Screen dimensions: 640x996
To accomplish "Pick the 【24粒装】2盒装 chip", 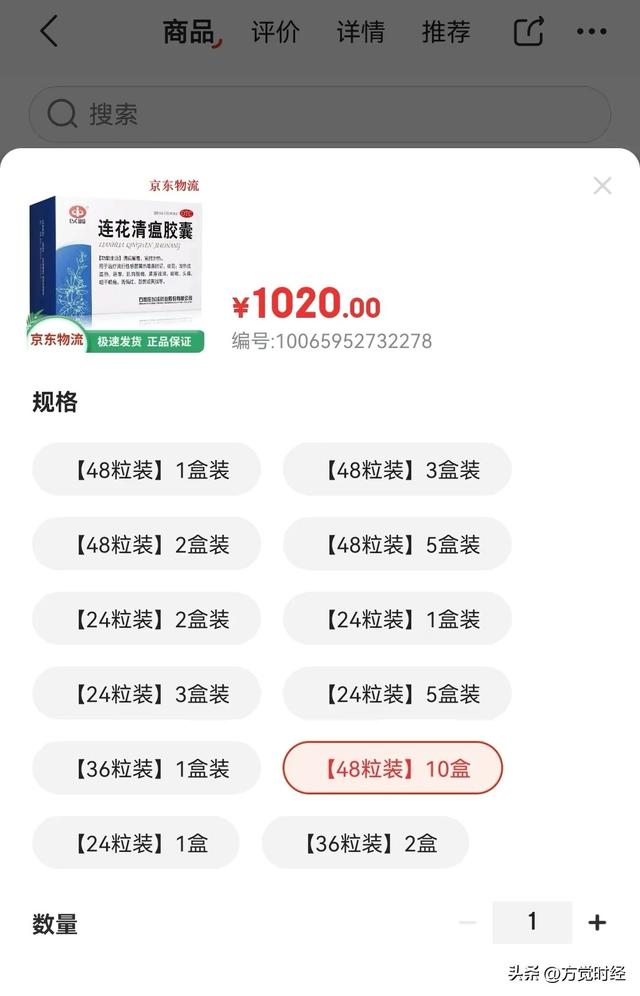I will 146,619.
